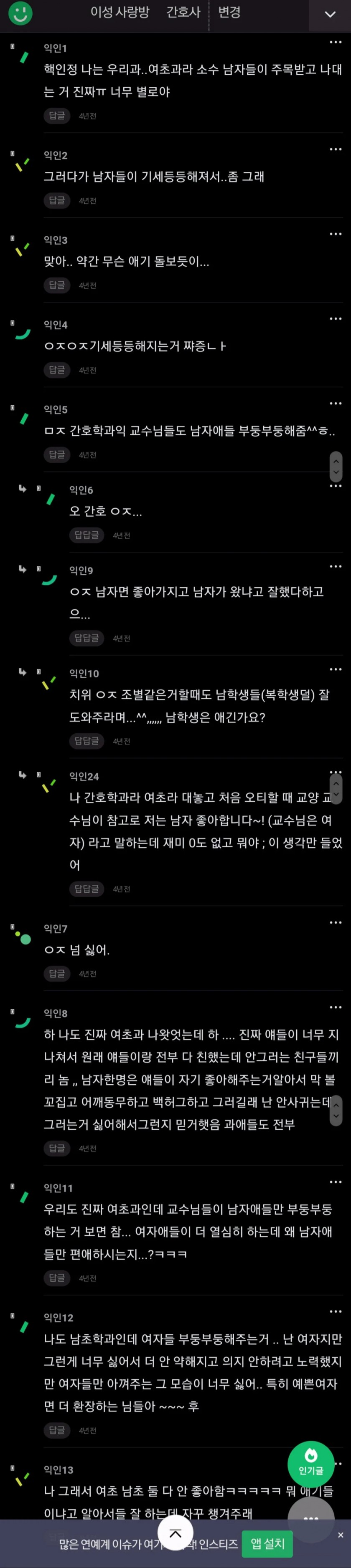Open the green smiley home icon
The height and width of the screenshot is (1568, 351).
[20, 13]
